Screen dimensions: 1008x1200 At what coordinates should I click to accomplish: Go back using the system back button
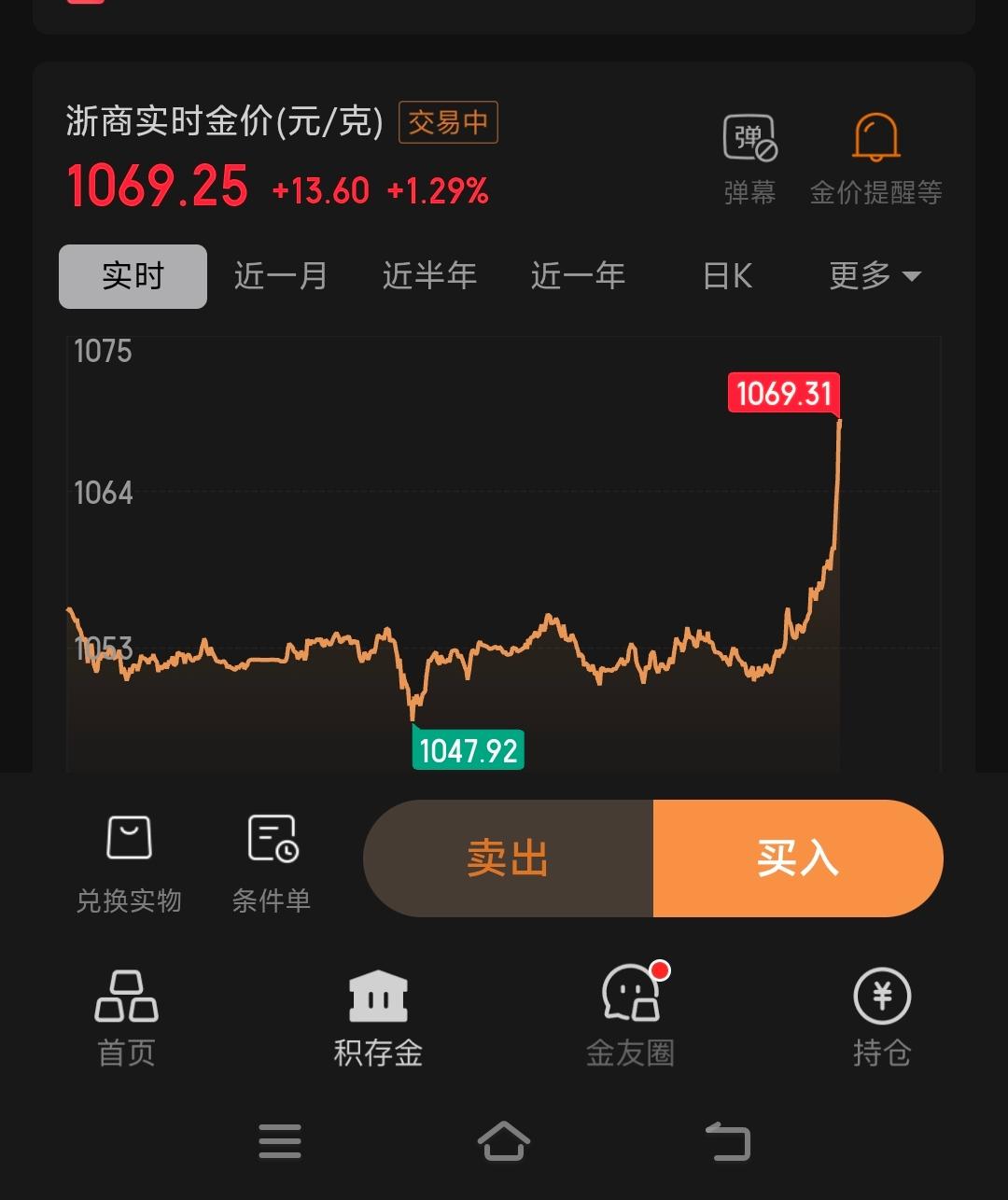pos(728,1141)
